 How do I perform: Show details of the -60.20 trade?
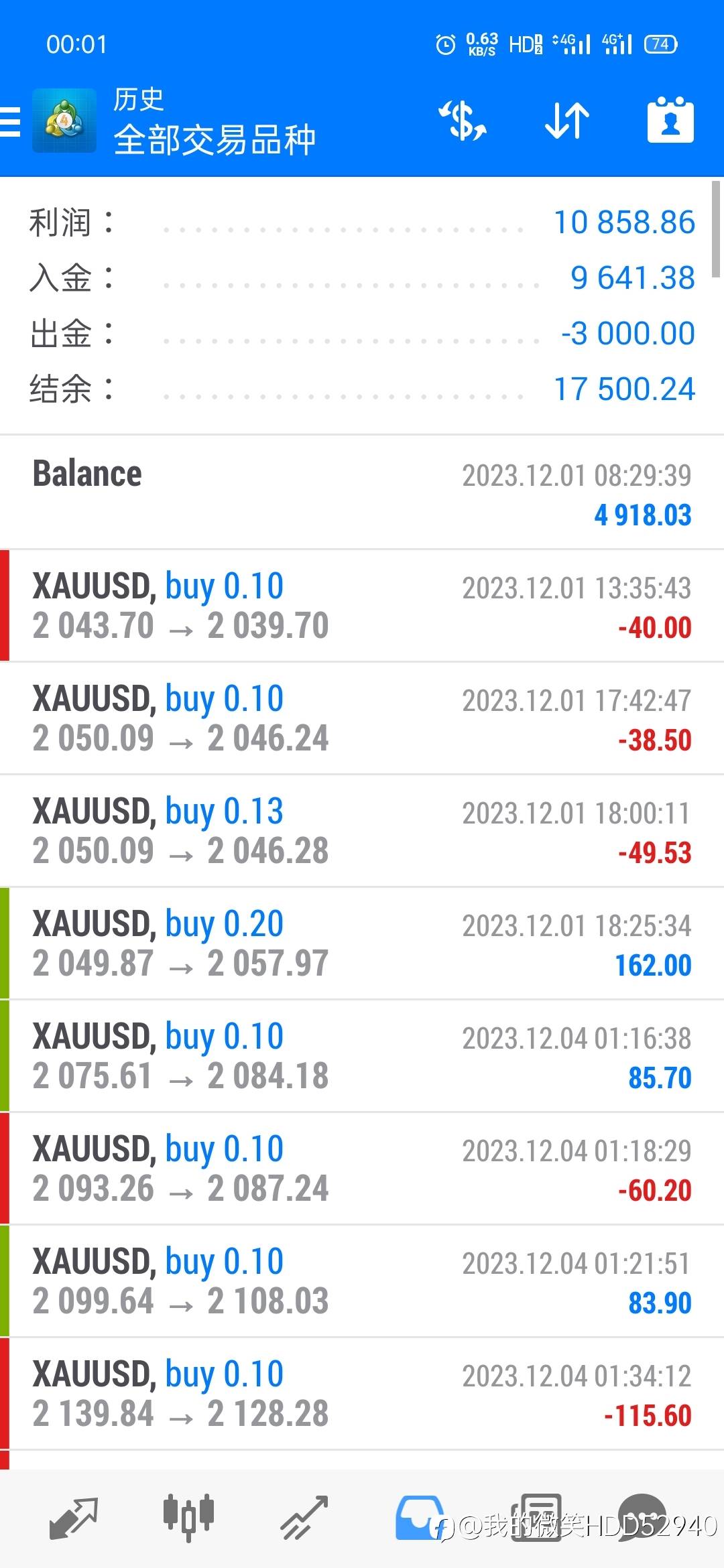362,1169
